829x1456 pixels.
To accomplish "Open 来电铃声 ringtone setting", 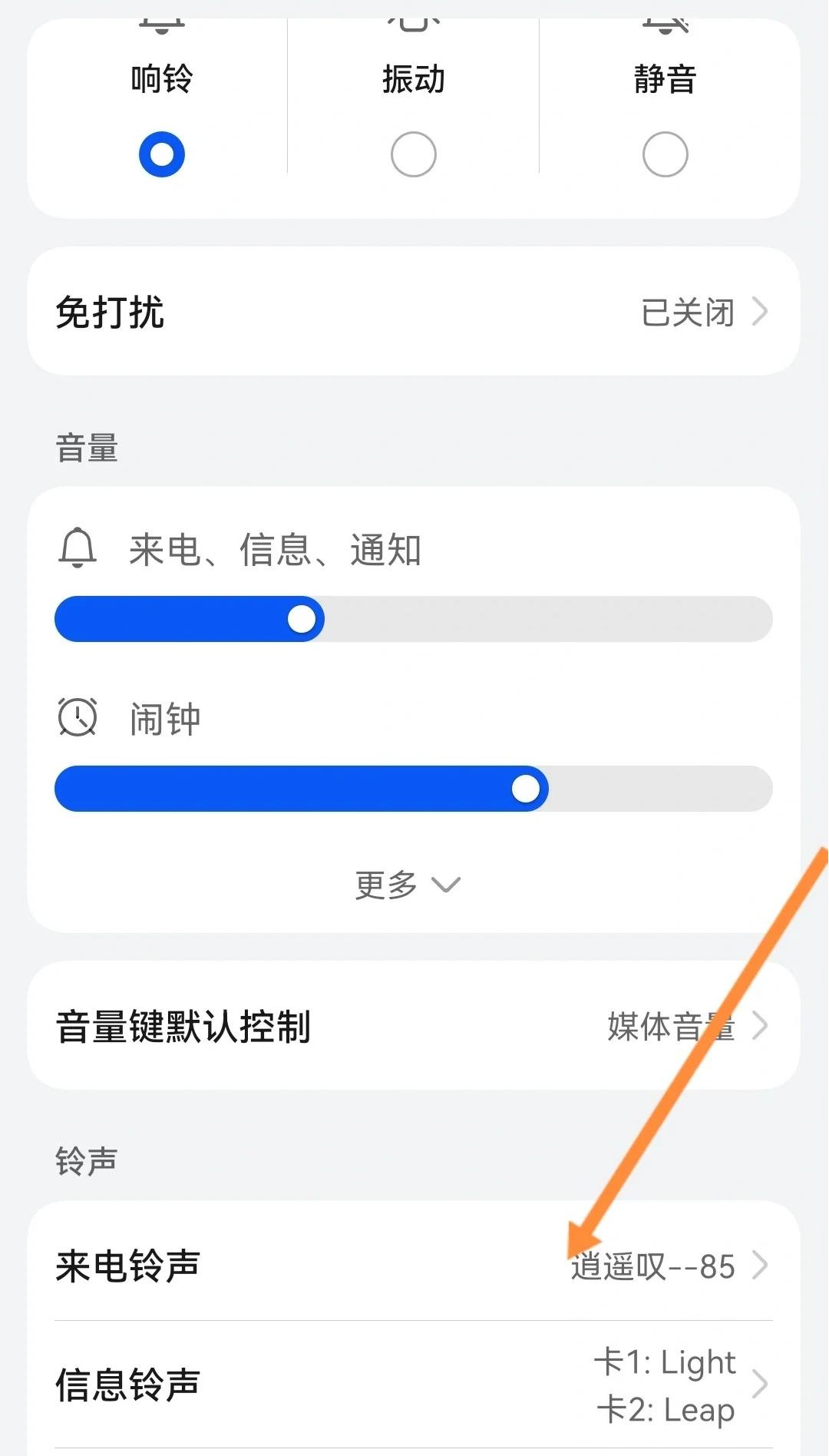I will pos(413,1265).
